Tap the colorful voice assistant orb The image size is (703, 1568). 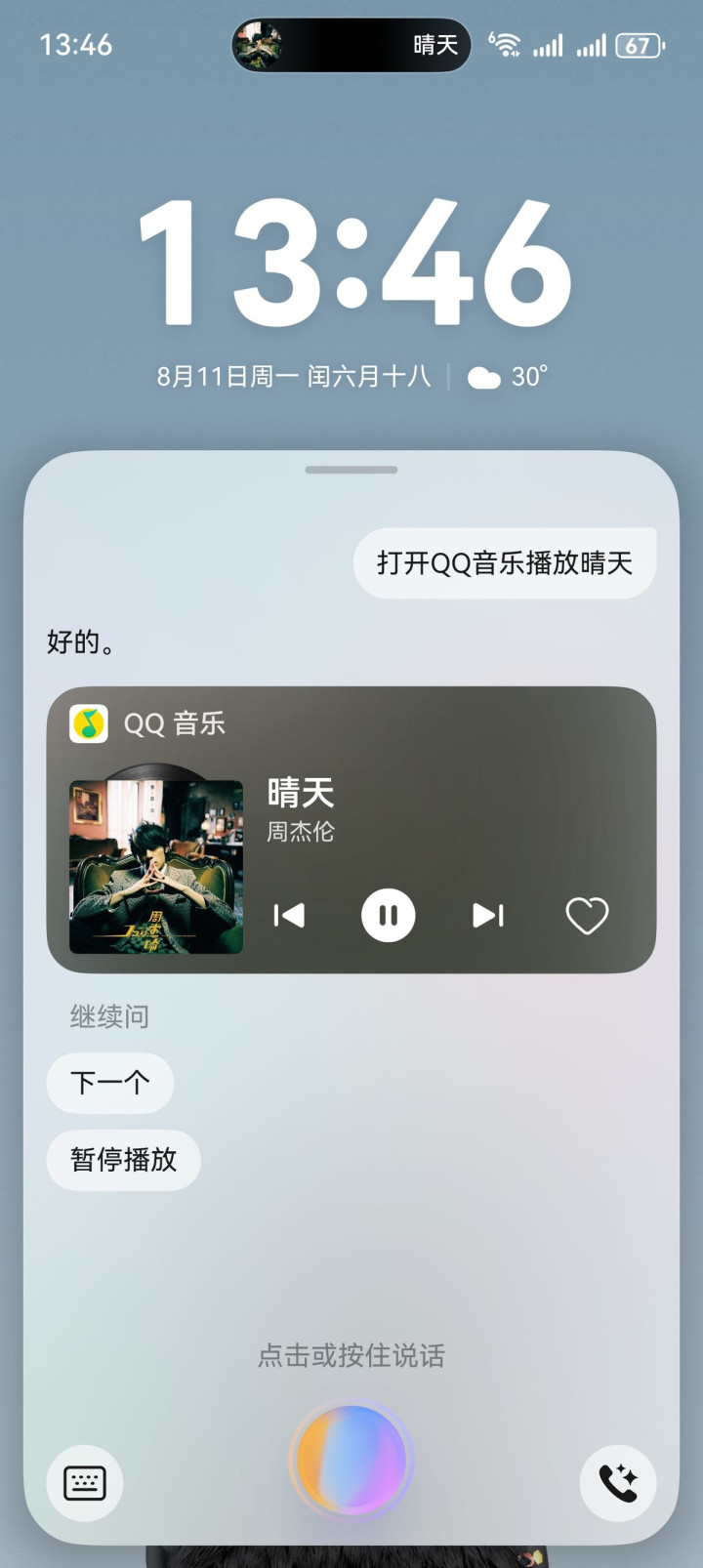pyautogui.click(x=351, y=1462)
